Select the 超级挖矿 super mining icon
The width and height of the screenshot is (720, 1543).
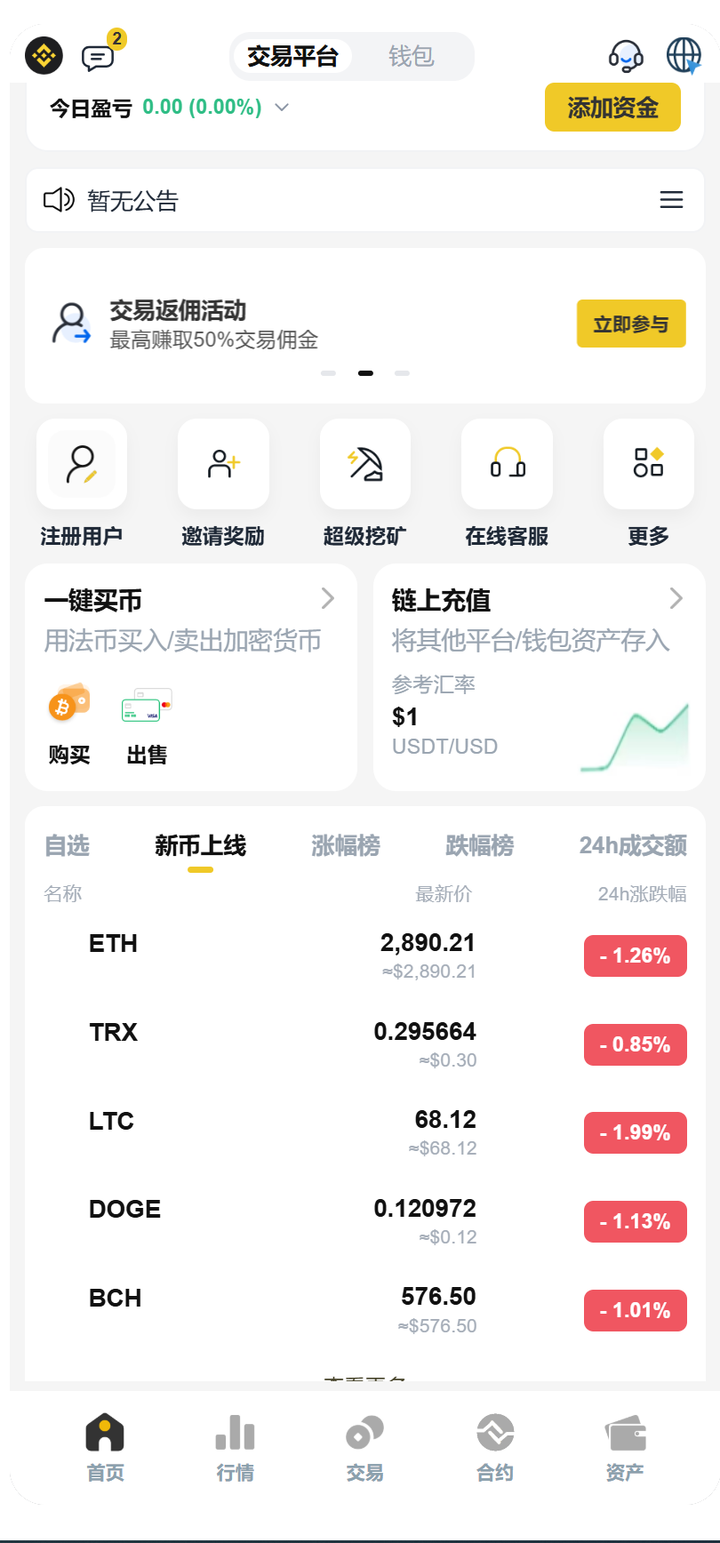pos(364,464)
